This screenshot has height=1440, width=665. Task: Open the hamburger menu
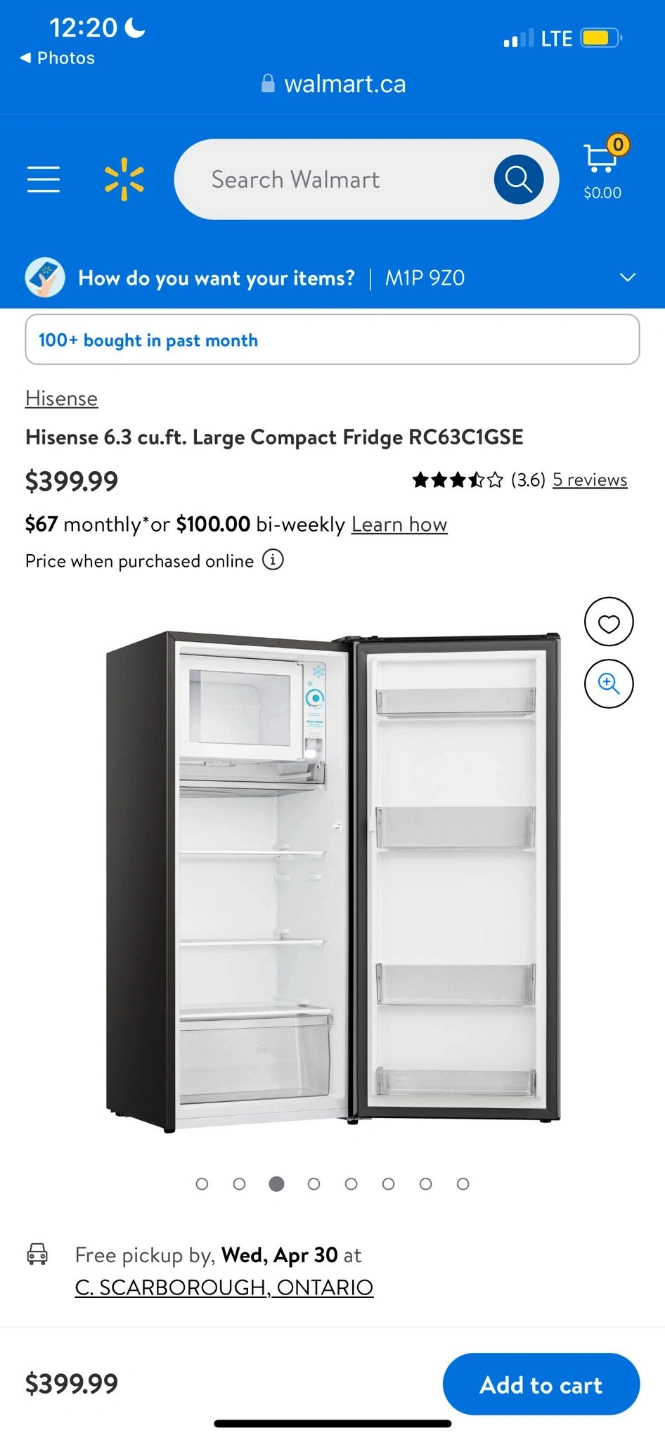[43, 179]
